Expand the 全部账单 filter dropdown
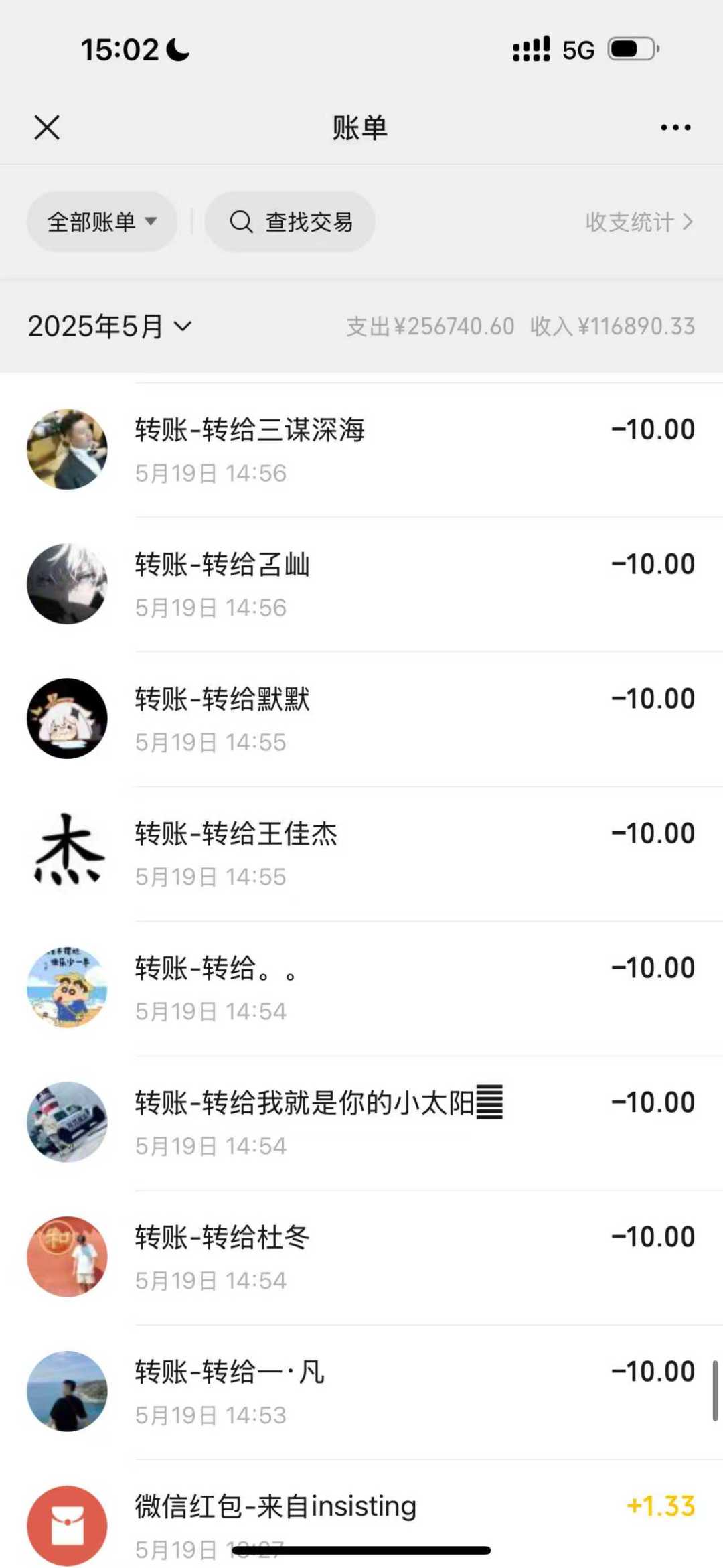 tap(102, 222)
